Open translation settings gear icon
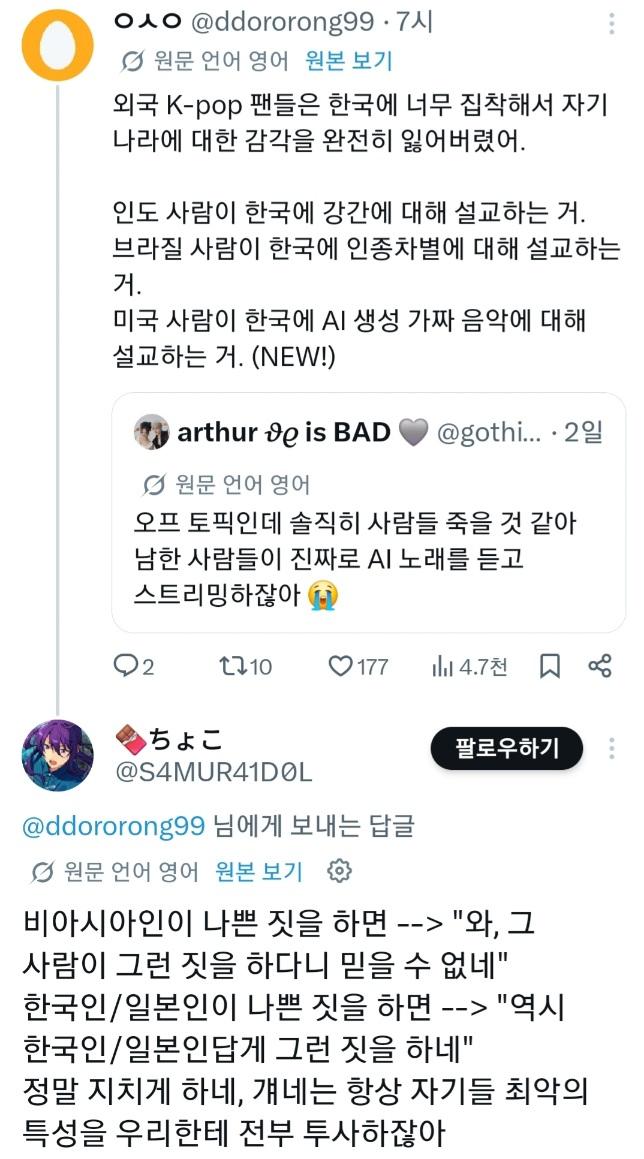 click(339, 871)
